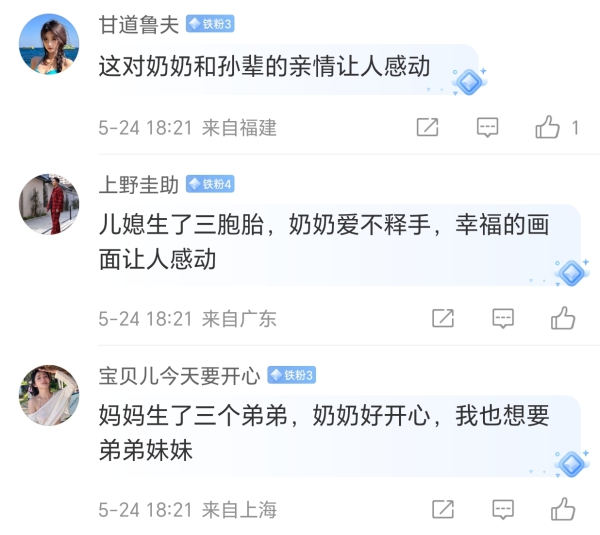Screen dimensions: 600x535
Task: Share 甘道鲁夫's comment
Action: 427,127
